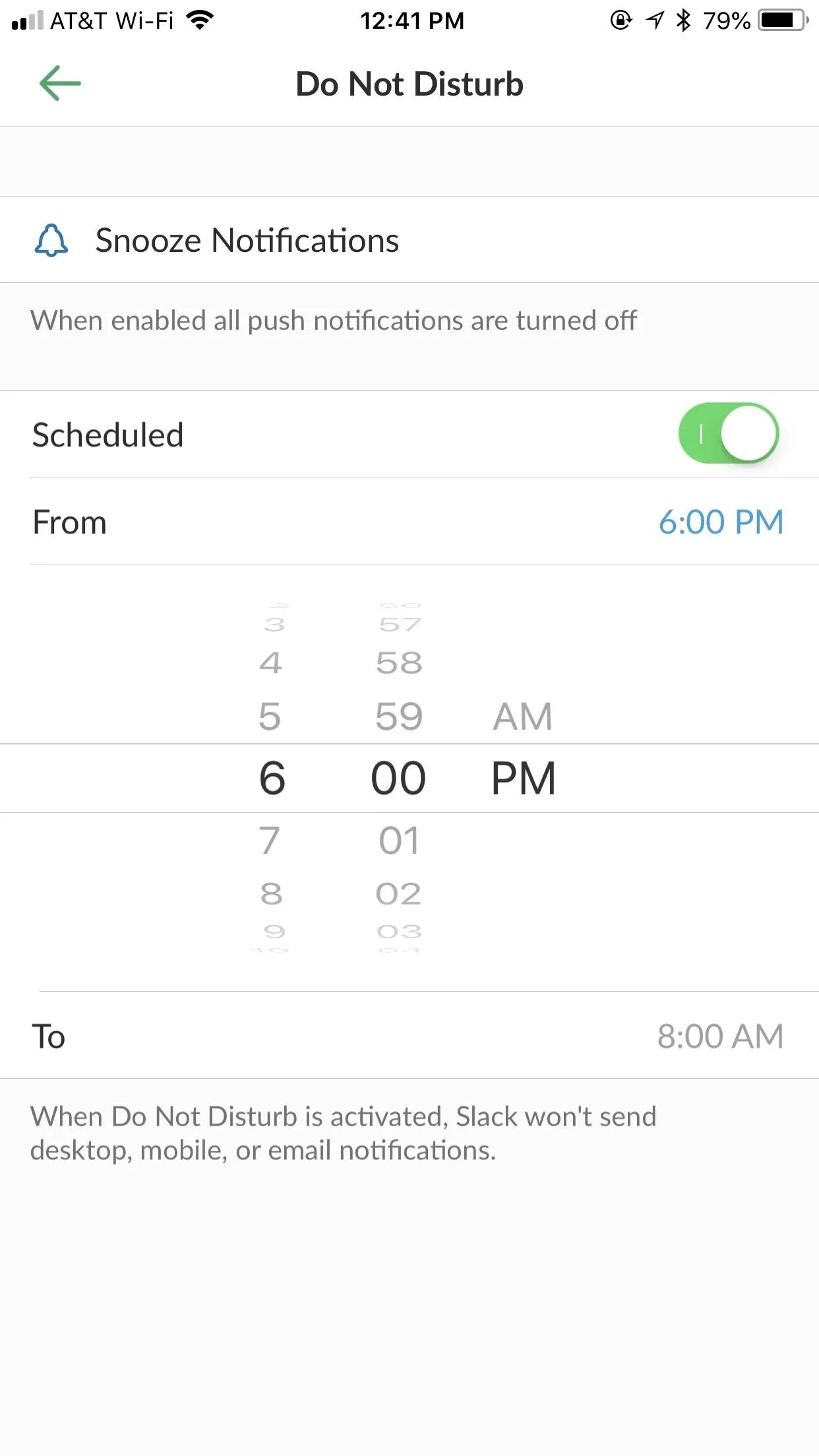Image resolution: width=819 pixels, height=1456 pixels.
Task: Pick minute 58 in the time wheel
Action: 399,663
